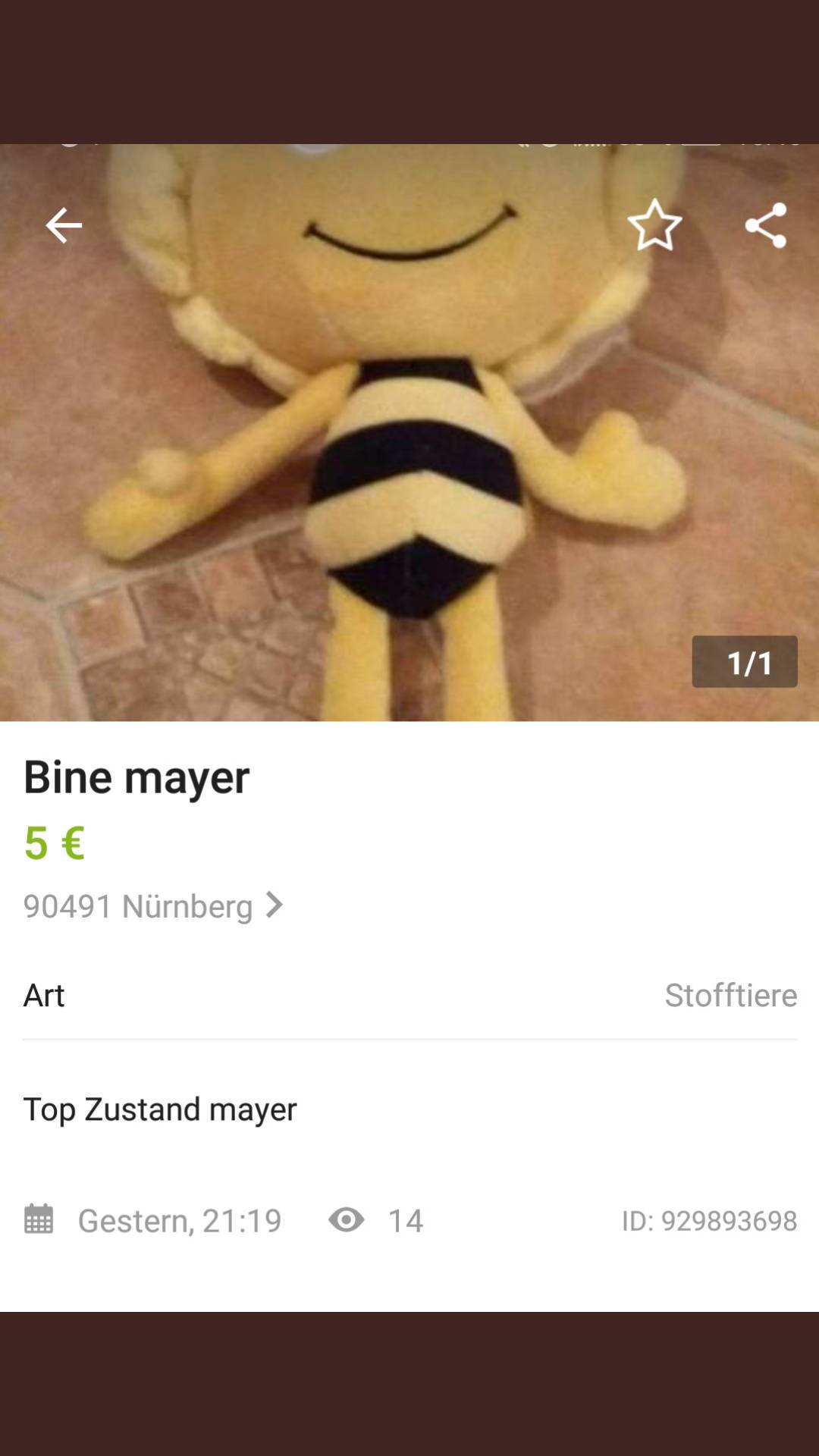Open the share options for this ad
This screenshot has height=1456, width=819.
[x=766, y=224]
